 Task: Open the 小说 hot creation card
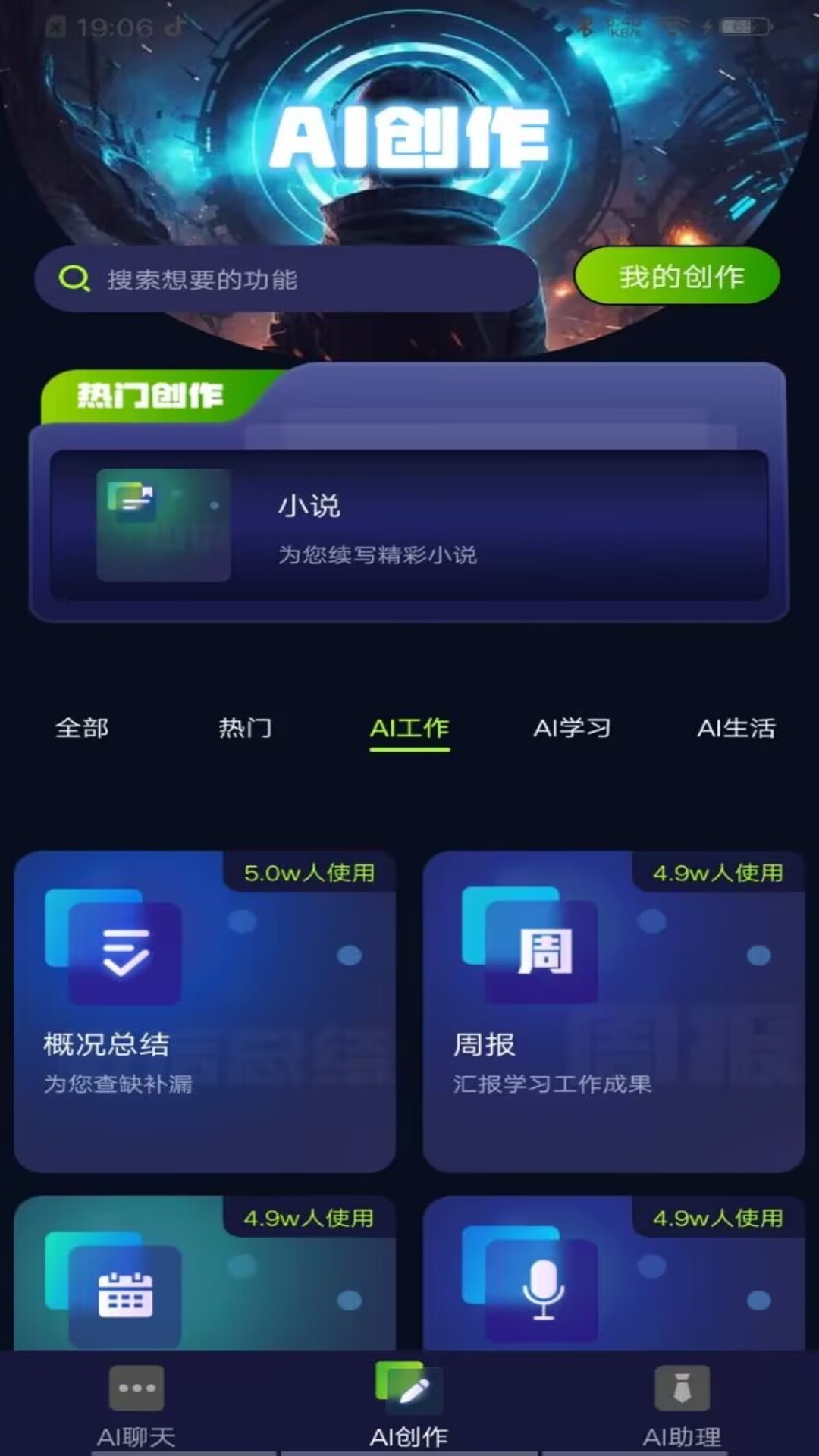click(409, 526)
